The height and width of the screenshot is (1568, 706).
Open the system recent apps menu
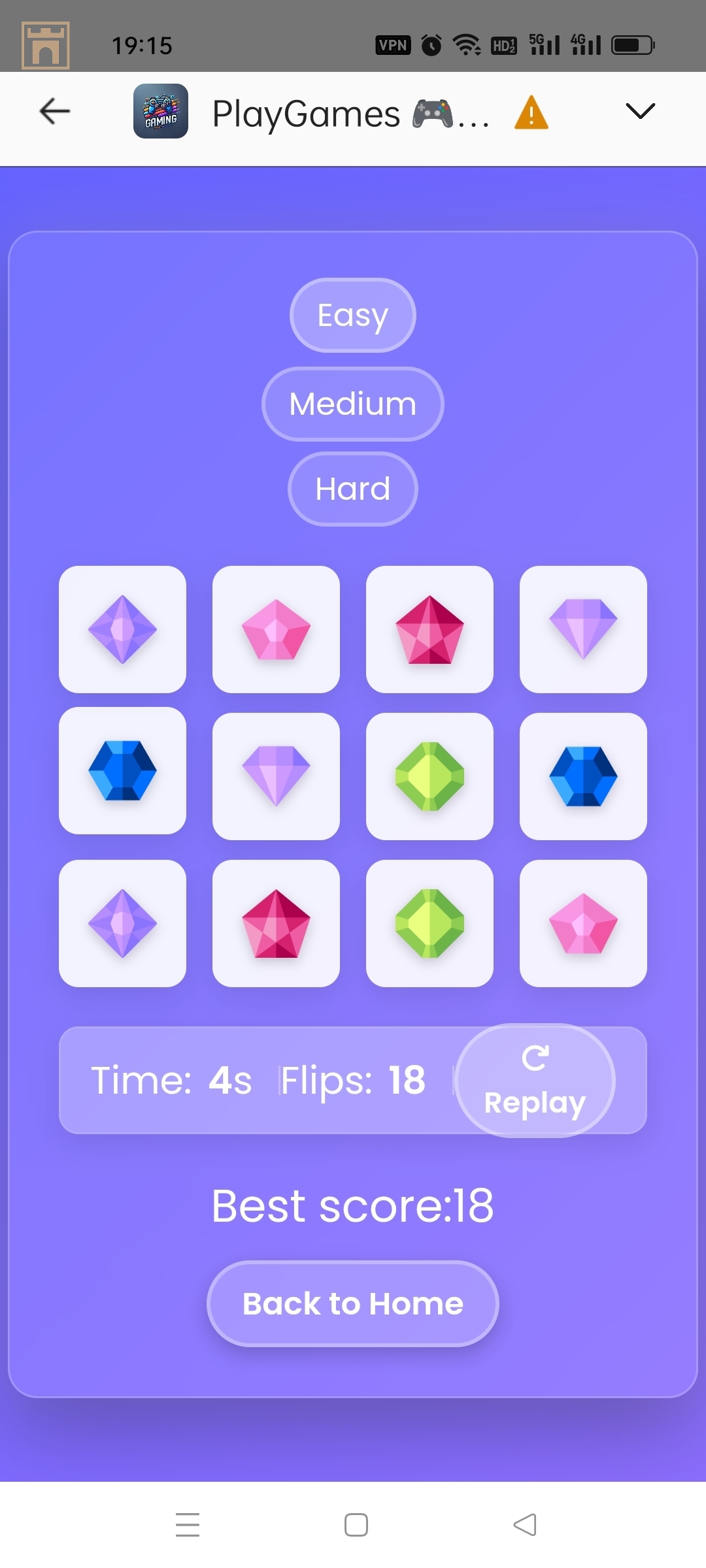pyautogui.click(x=188, y=1524)
